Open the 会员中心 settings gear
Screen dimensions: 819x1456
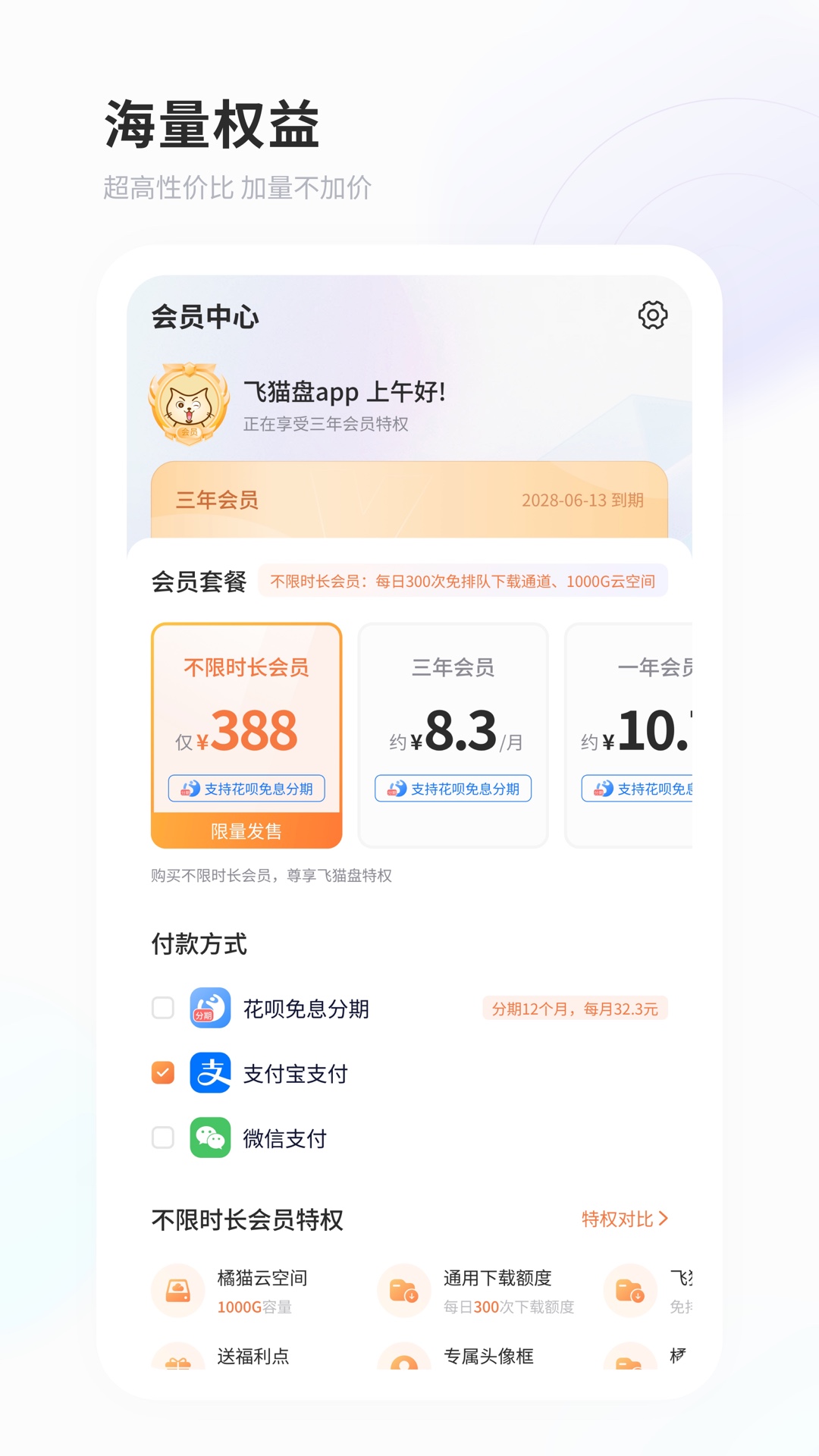pyautogui.click(x=653, y=316)
